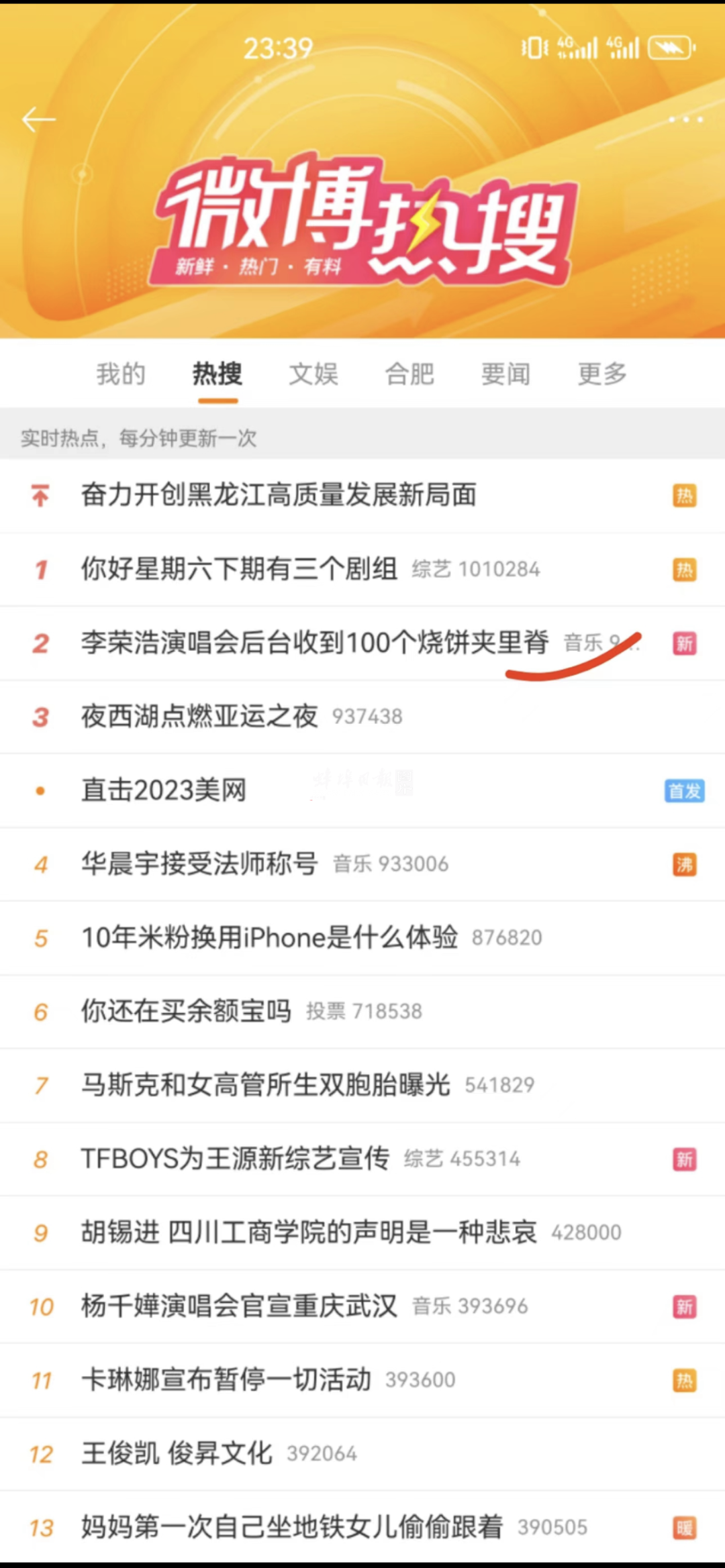View 卡琳娜宣布暂停一切活动 topic

[x=226, y=1380]
